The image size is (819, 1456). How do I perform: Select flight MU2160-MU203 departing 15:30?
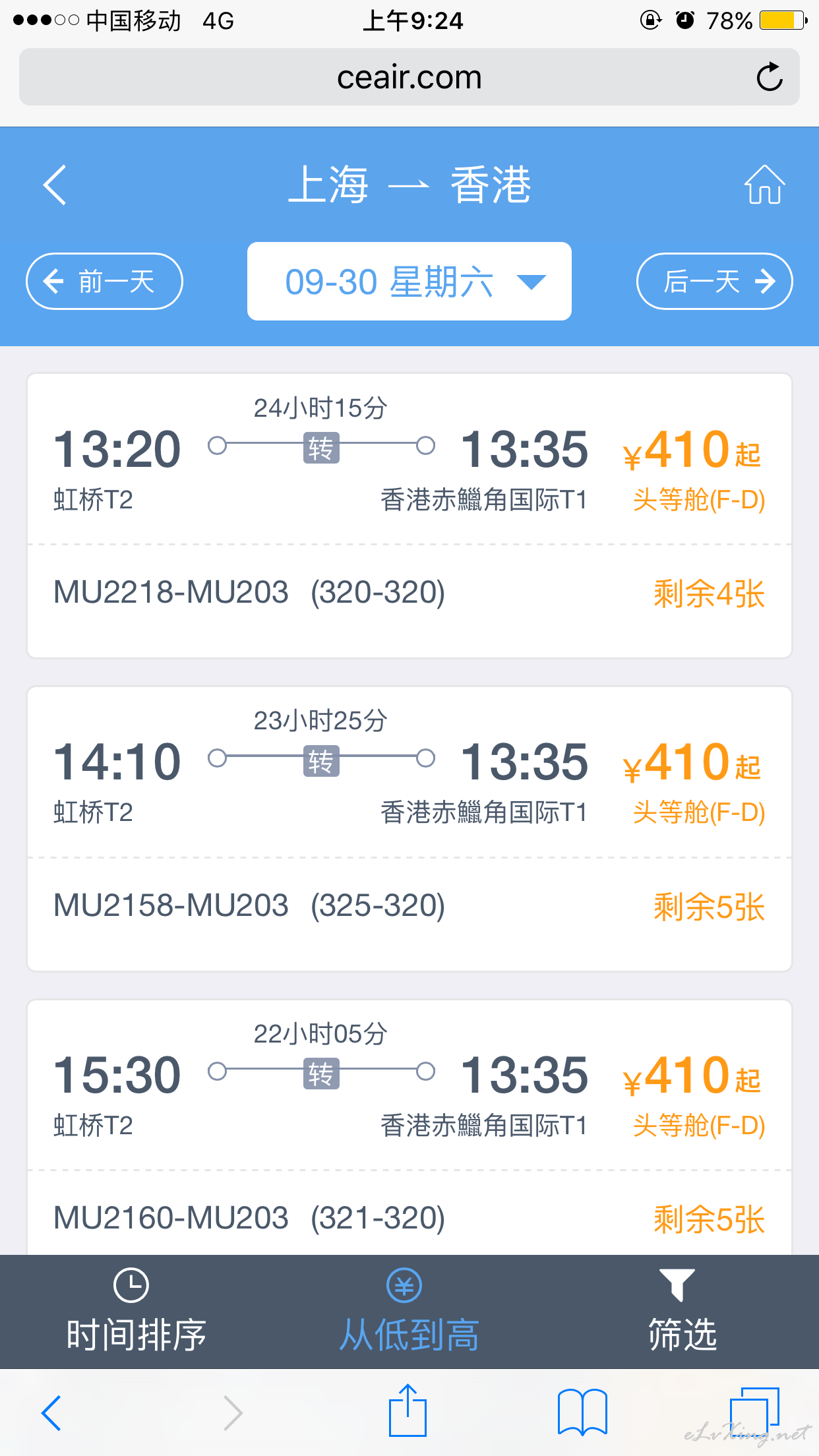pos(409,1128)
